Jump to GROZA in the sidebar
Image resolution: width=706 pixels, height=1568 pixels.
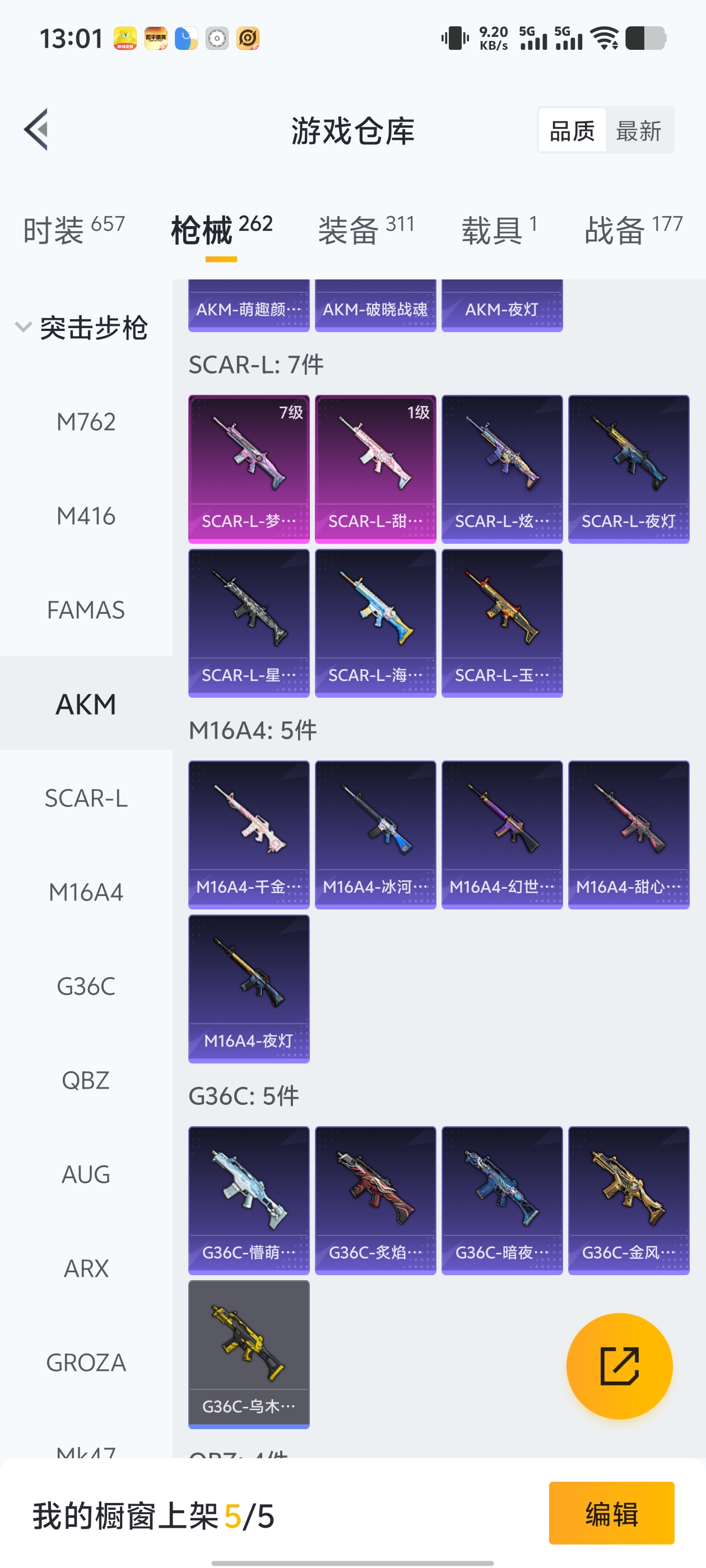(x=86, y=1362)
